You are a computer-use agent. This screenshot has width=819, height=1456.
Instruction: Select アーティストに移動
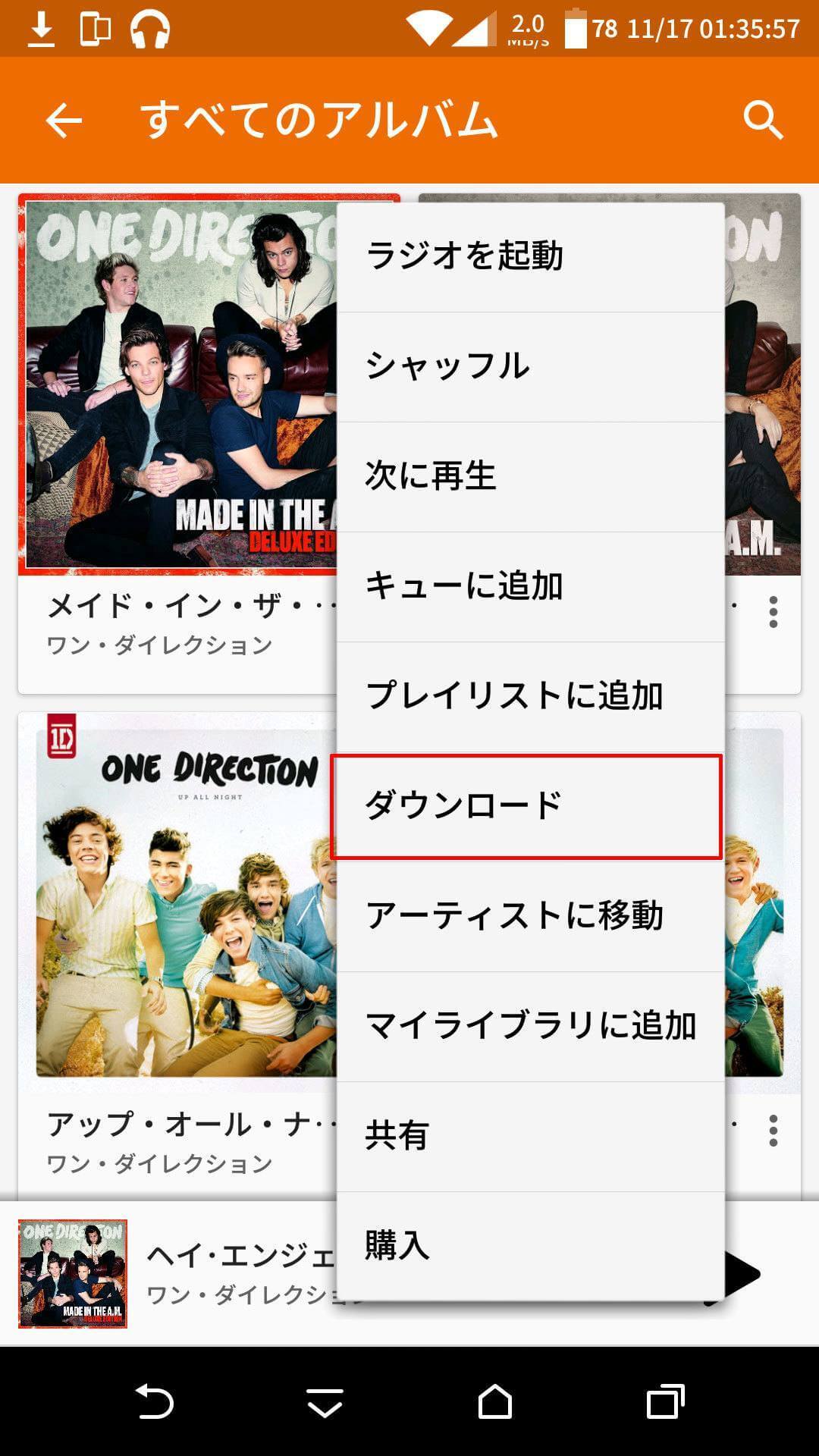(531, 917)
